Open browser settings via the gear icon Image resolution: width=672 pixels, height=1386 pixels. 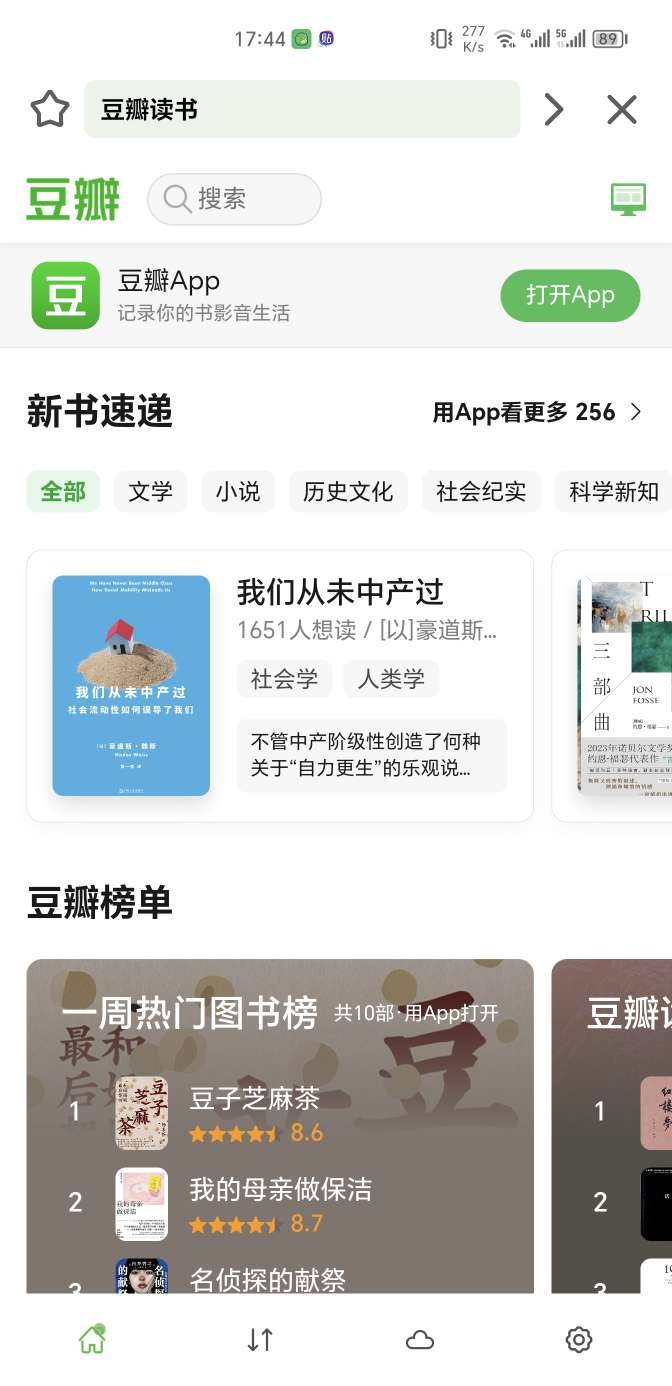click(579, 1339)
